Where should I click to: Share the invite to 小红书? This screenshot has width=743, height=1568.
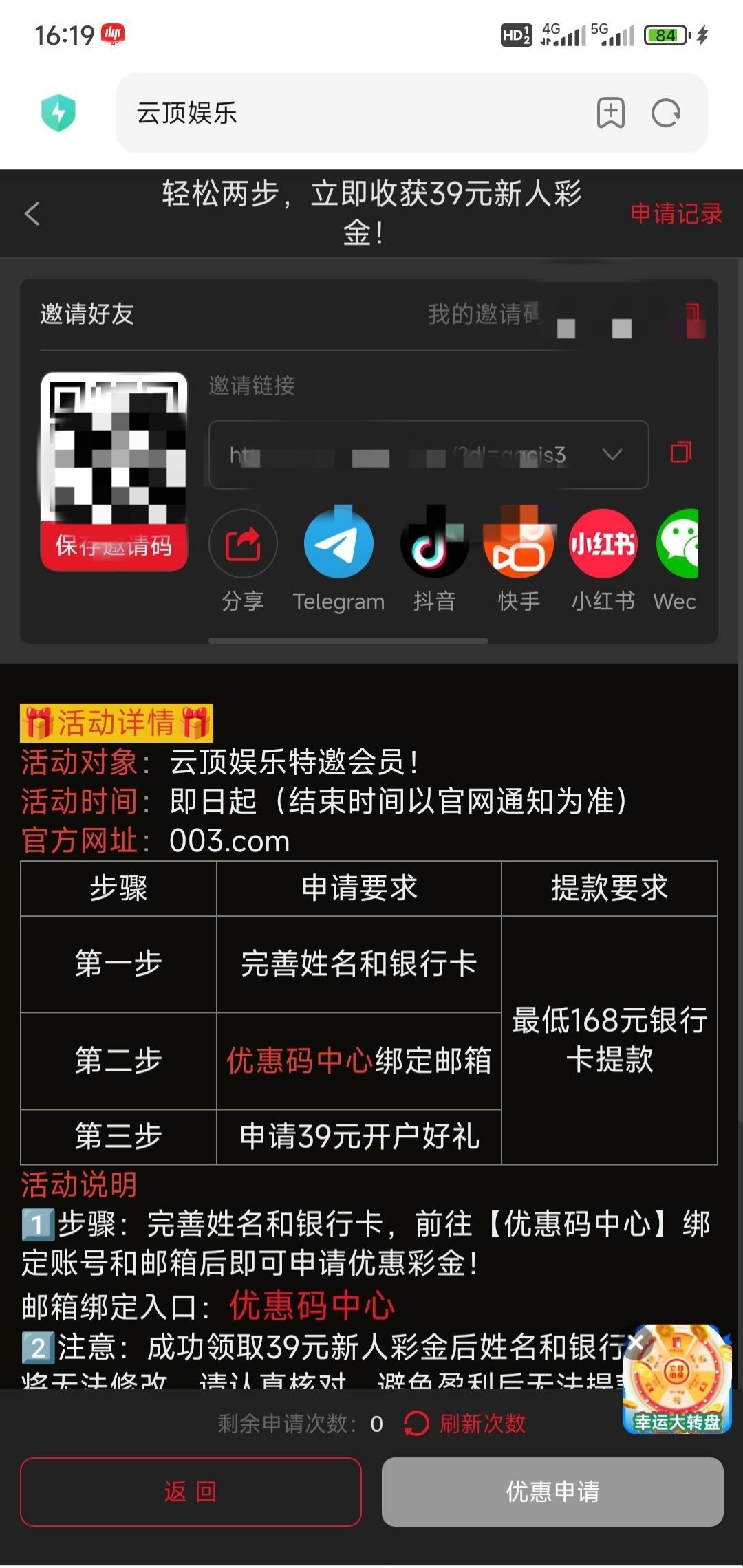pyautogui.click(x=603, y=544)
